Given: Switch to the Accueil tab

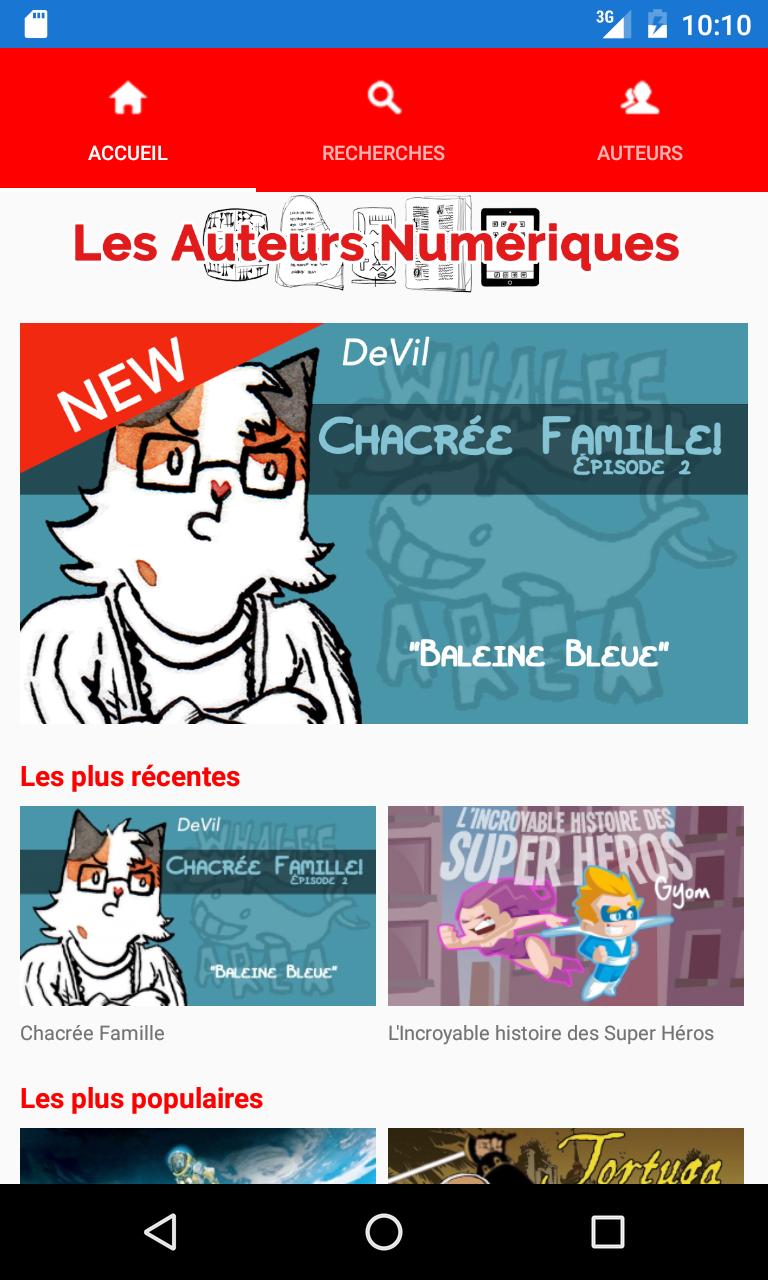Looking at the screenshot, I should [x=128, y=122].
